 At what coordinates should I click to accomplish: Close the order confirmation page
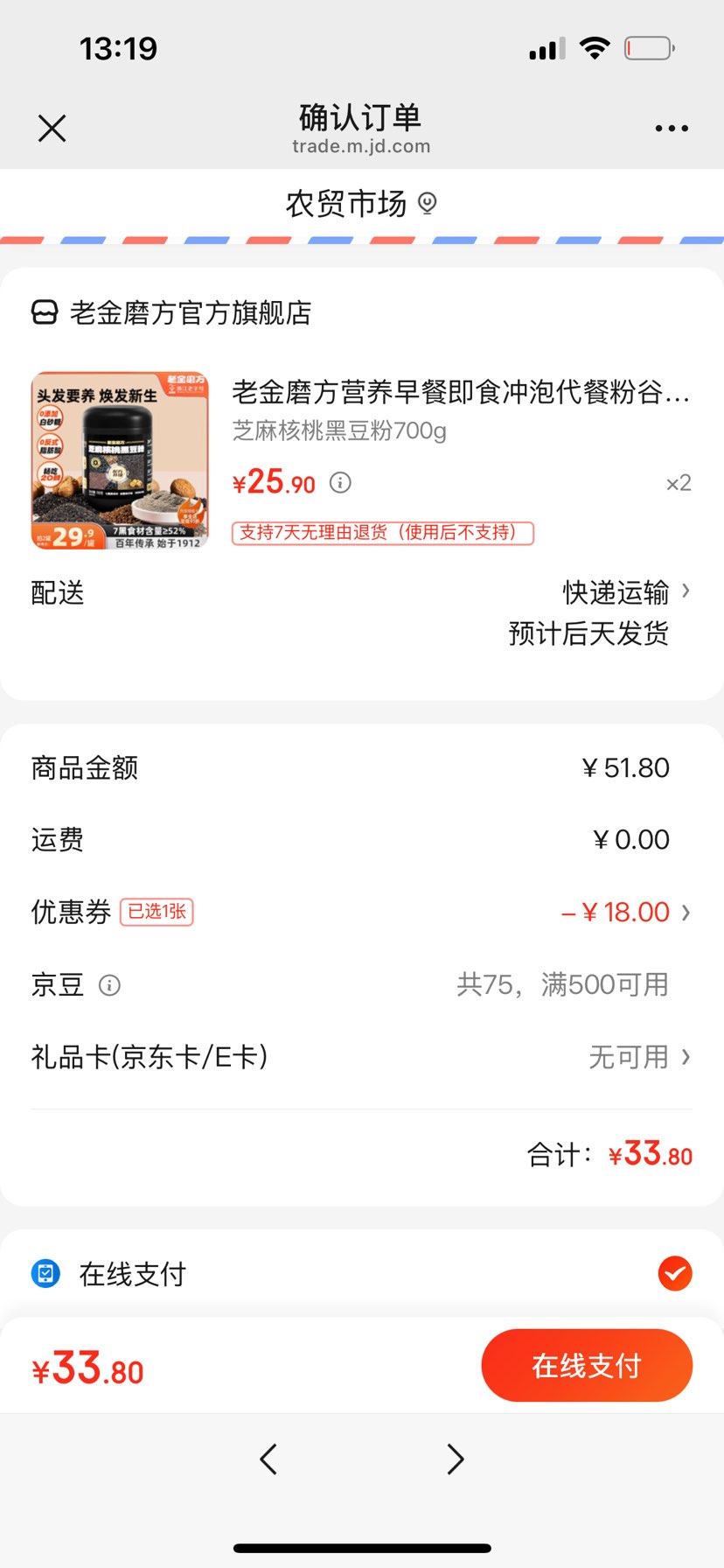point(52,129)
